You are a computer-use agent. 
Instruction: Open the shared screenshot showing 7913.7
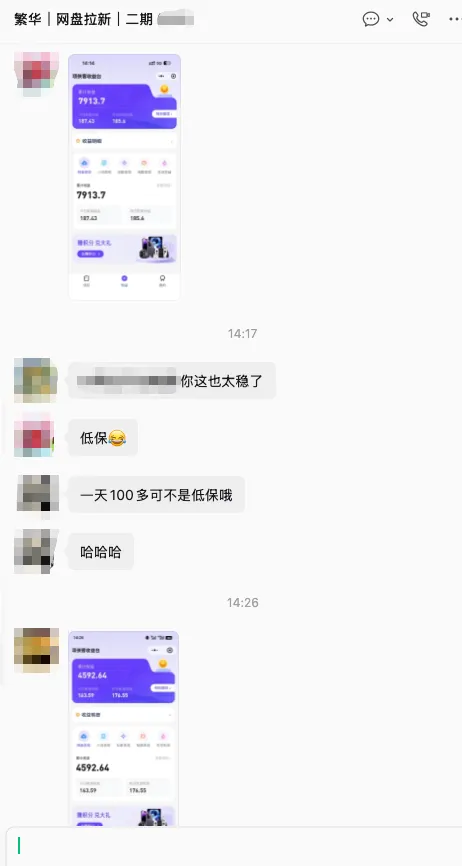click(x=124, y=177)
